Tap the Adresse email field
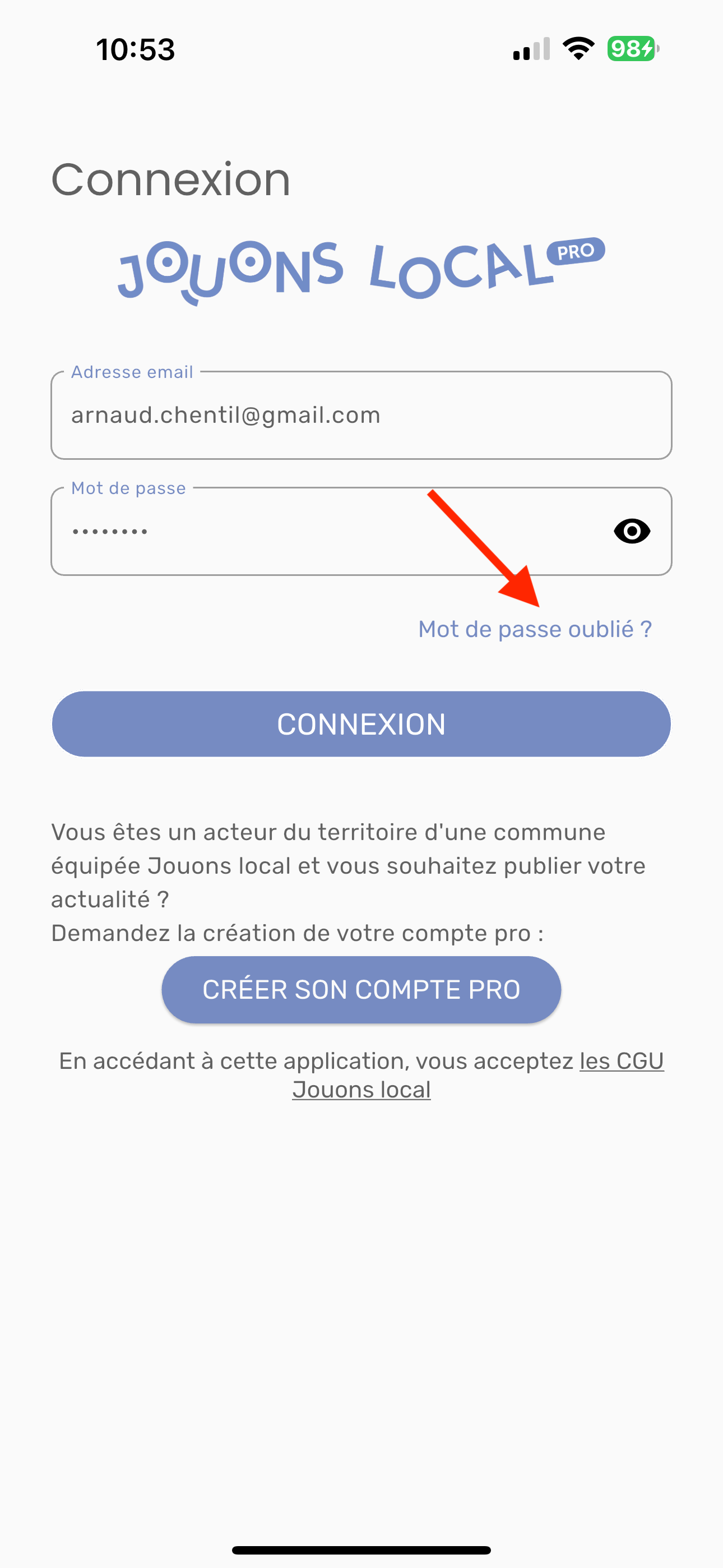This screenshot has width=723, height=1568. (361, 416)
